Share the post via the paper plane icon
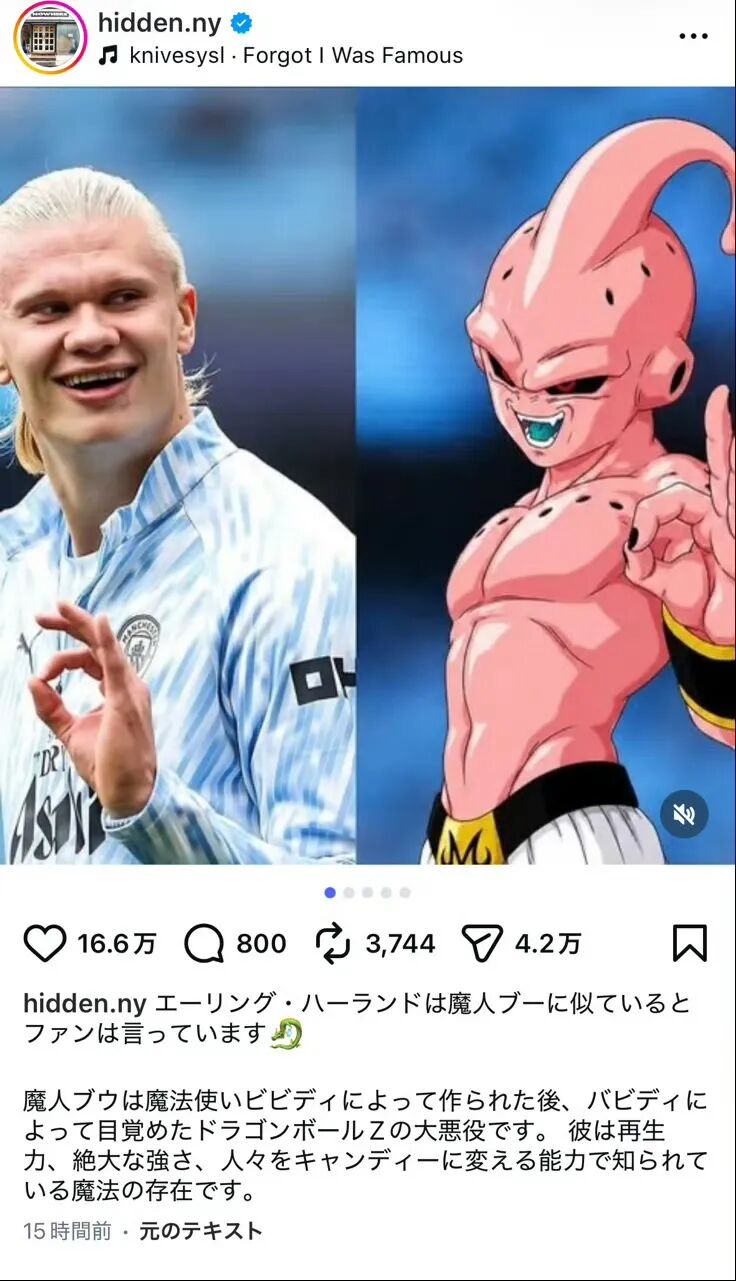This screenshot has height=1281, width=736. pyautogui.click(x=481, y=944)
